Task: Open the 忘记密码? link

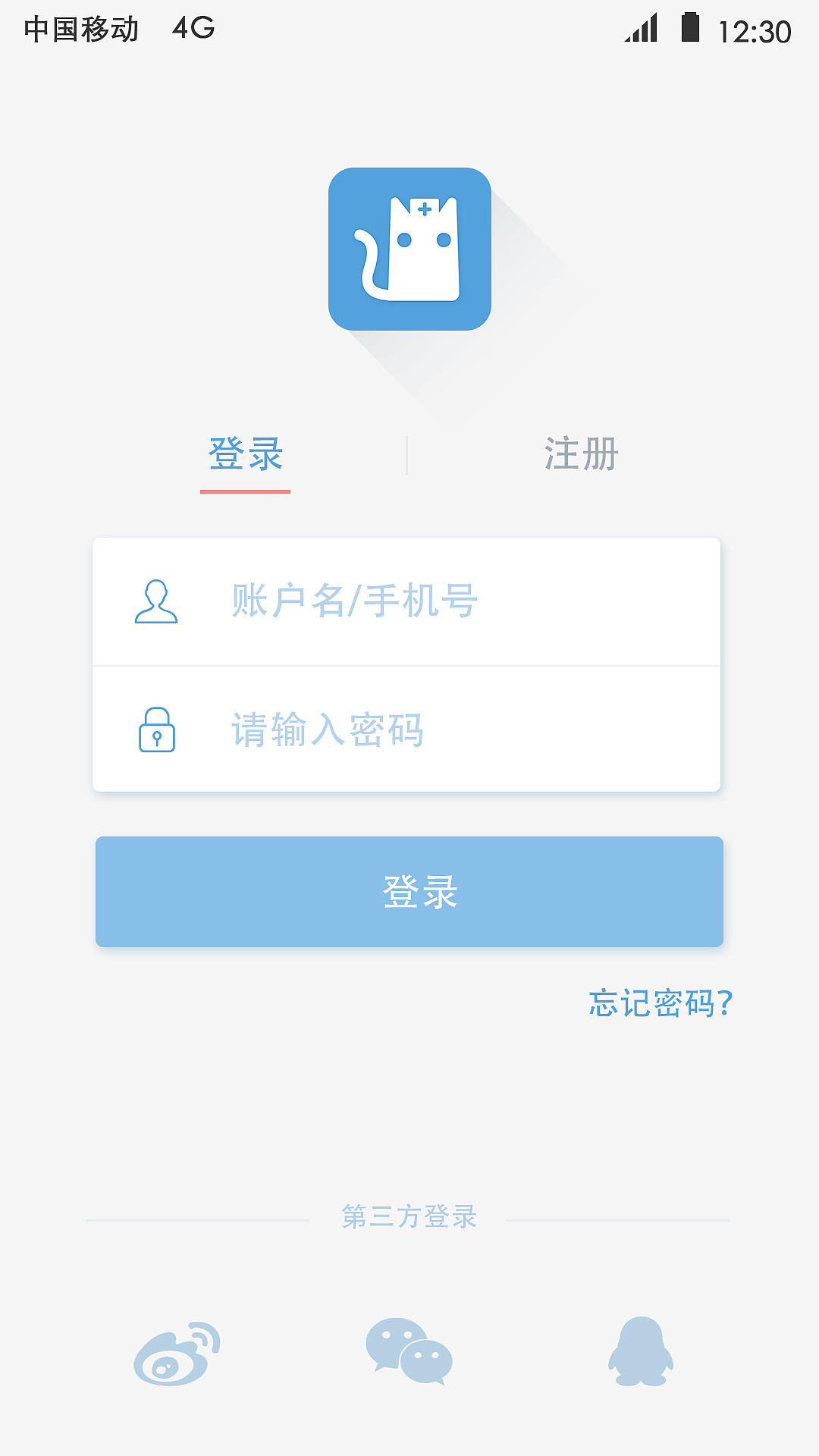Action: (660, 1003)
